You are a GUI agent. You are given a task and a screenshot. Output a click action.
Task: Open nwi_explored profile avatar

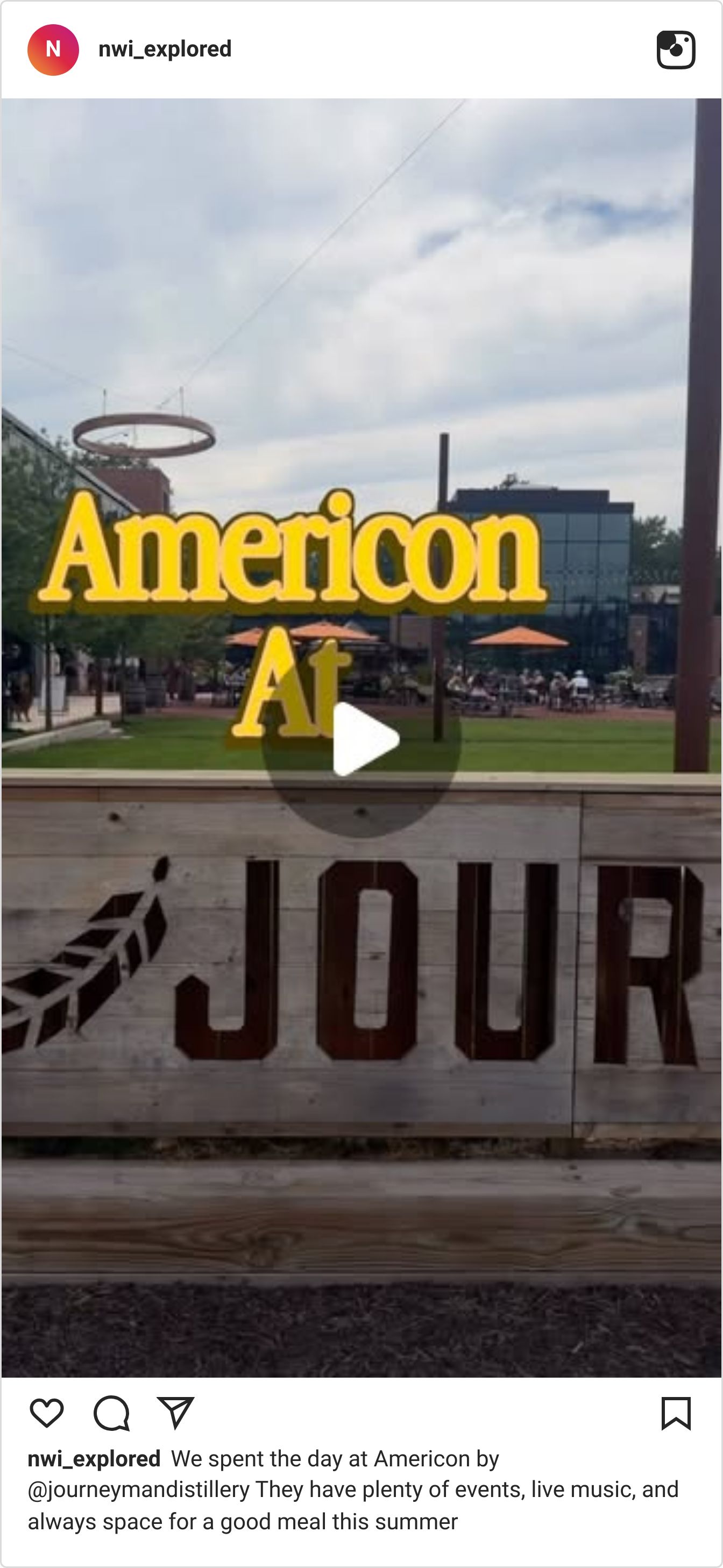point(53,49)
